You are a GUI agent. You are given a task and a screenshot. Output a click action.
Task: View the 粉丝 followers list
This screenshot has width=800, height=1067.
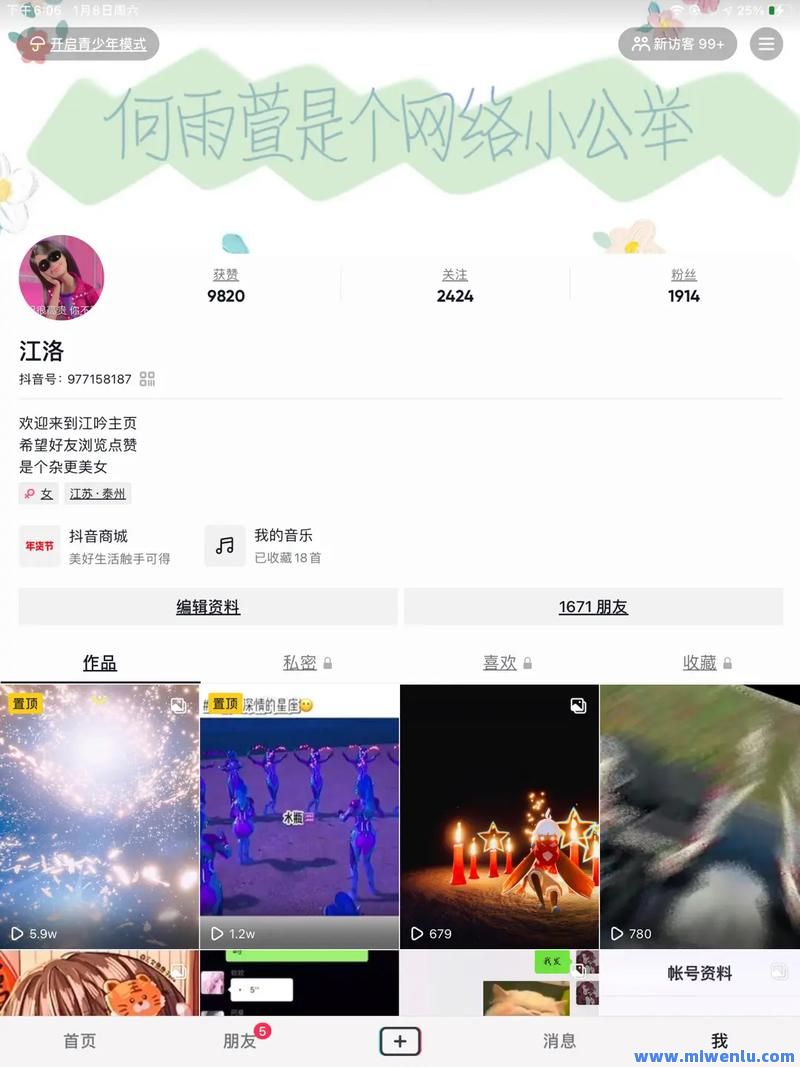tap(684, 286)
